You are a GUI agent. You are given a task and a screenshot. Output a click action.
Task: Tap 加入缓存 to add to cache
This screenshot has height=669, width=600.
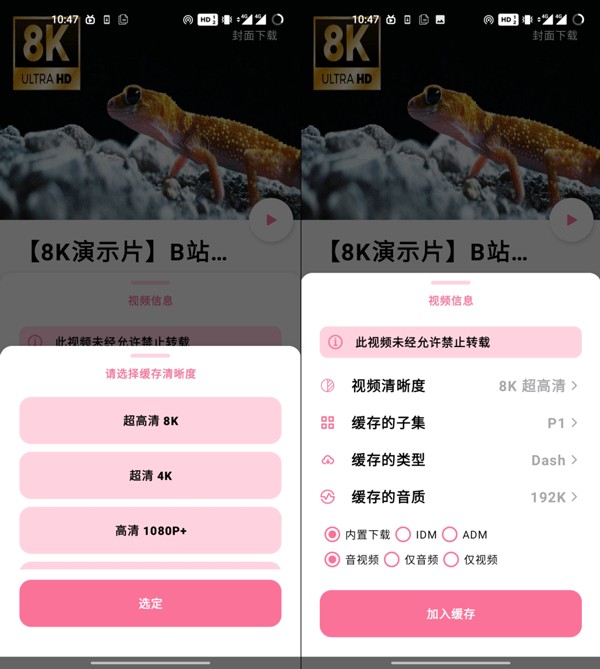pyautogui.click(x=450, y=614)
